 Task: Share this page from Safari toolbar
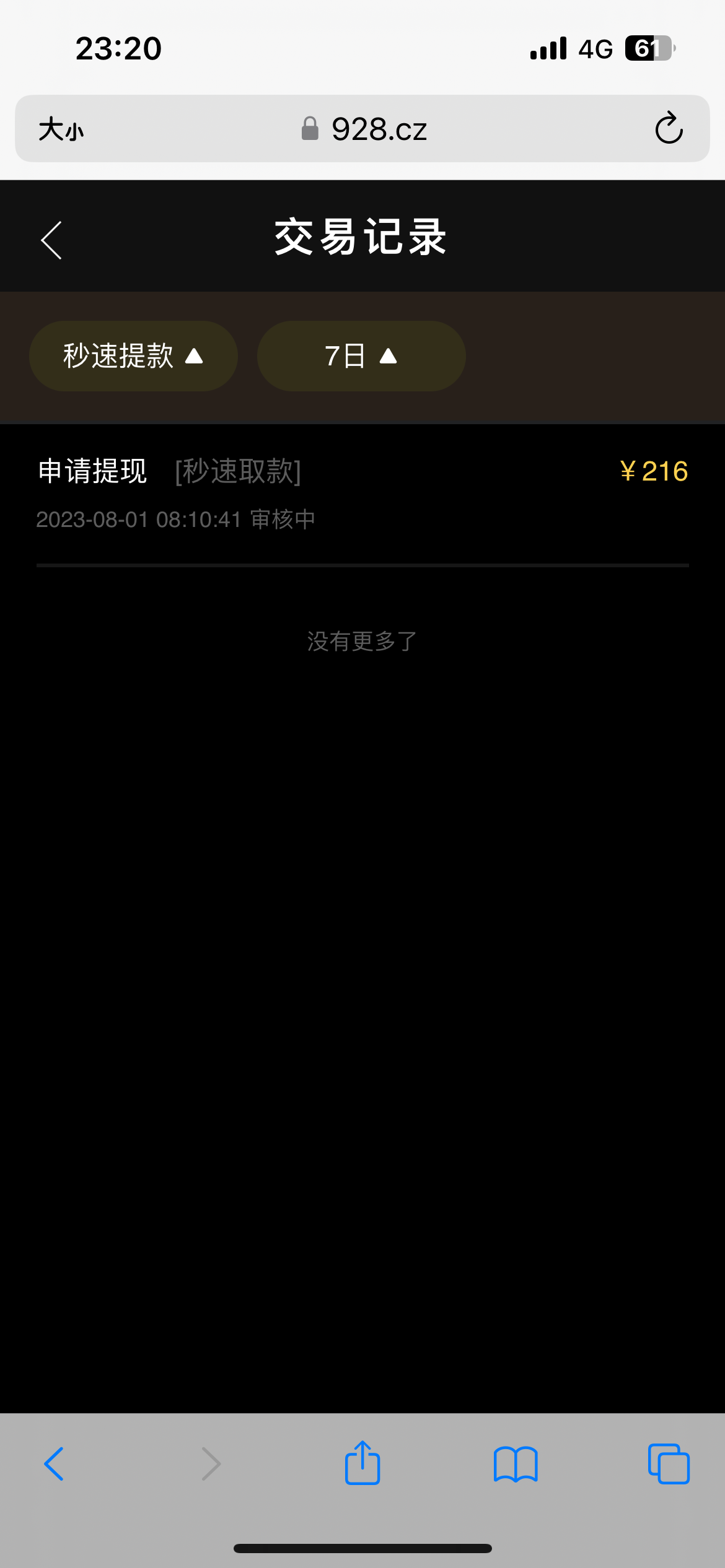click(x=362, y=1463)
